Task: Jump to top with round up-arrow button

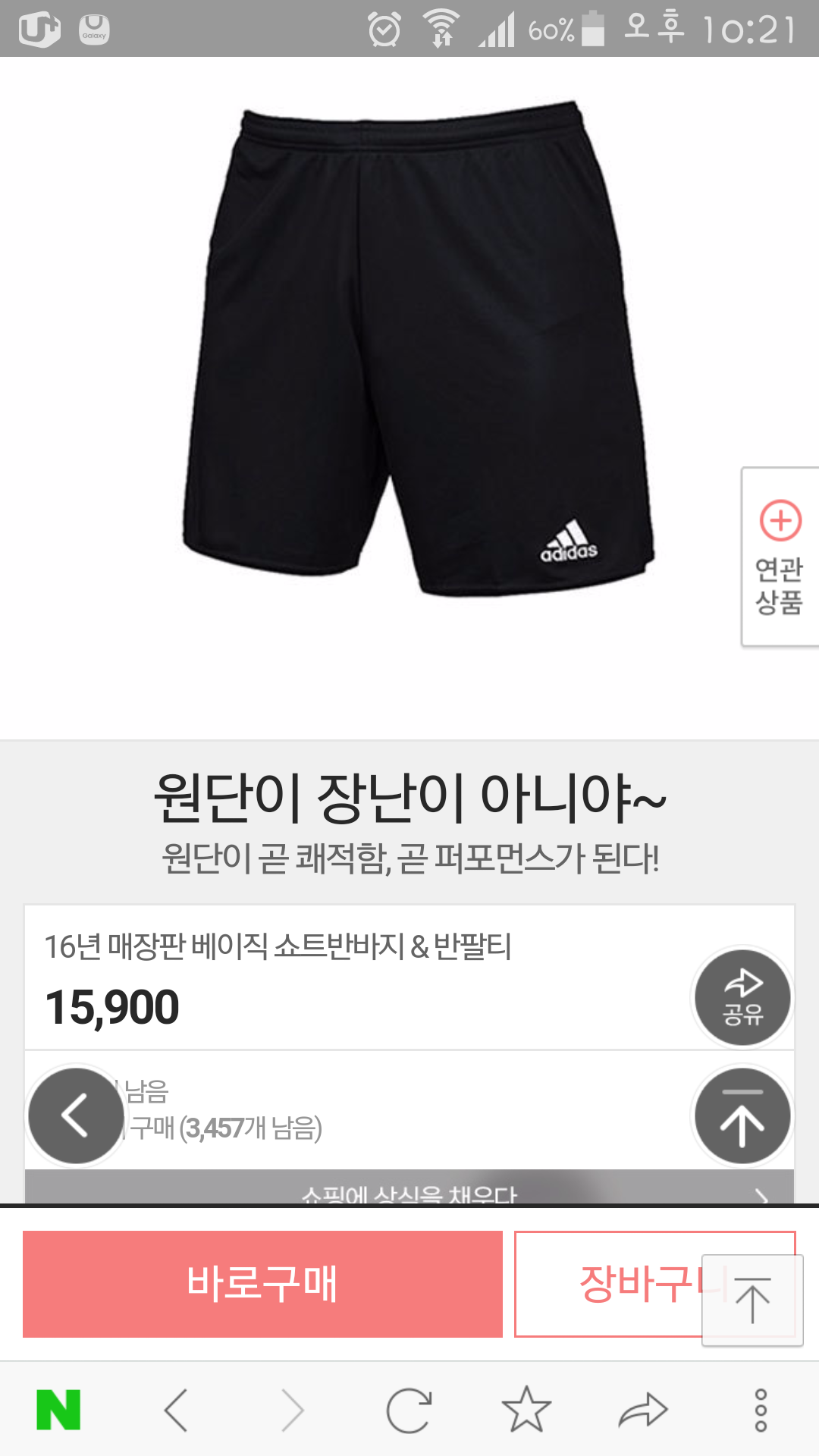Action: [742, 1116]
